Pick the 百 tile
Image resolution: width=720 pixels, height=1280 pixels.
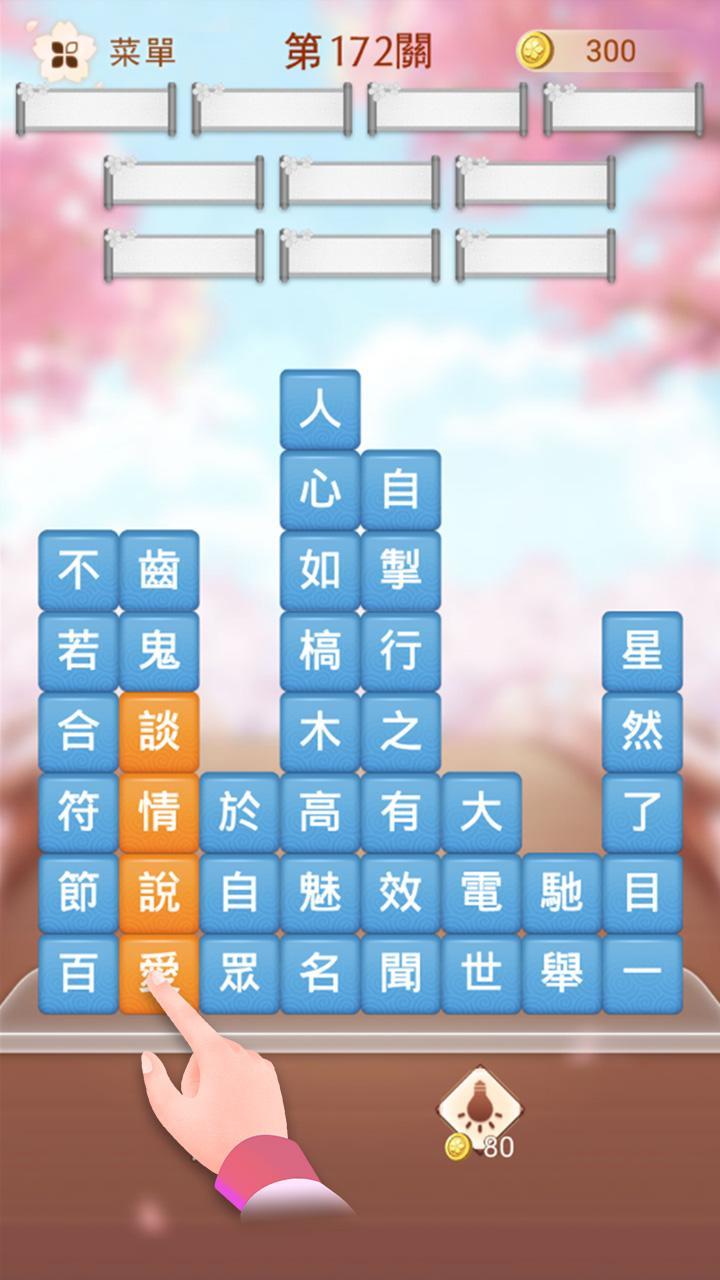pos(78,974)
